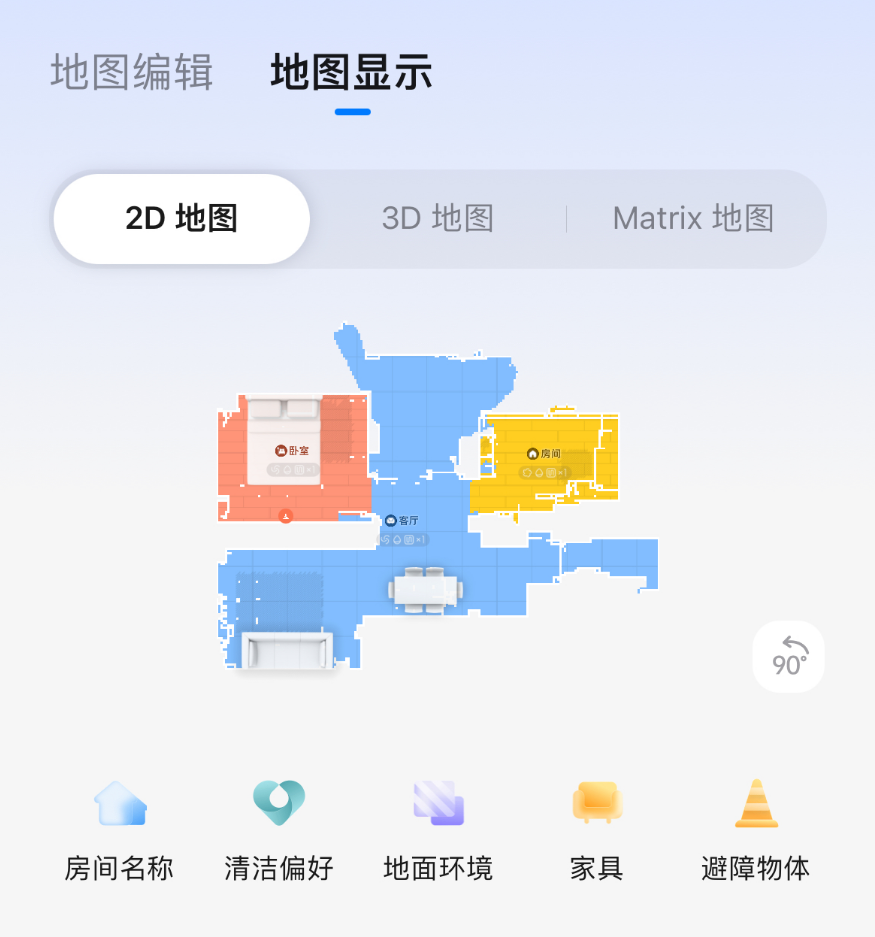This screenshot has height=937, width=875.
Task: Toggle 地面环境 display
Action: pyautogui.click(x=438, y=831)
